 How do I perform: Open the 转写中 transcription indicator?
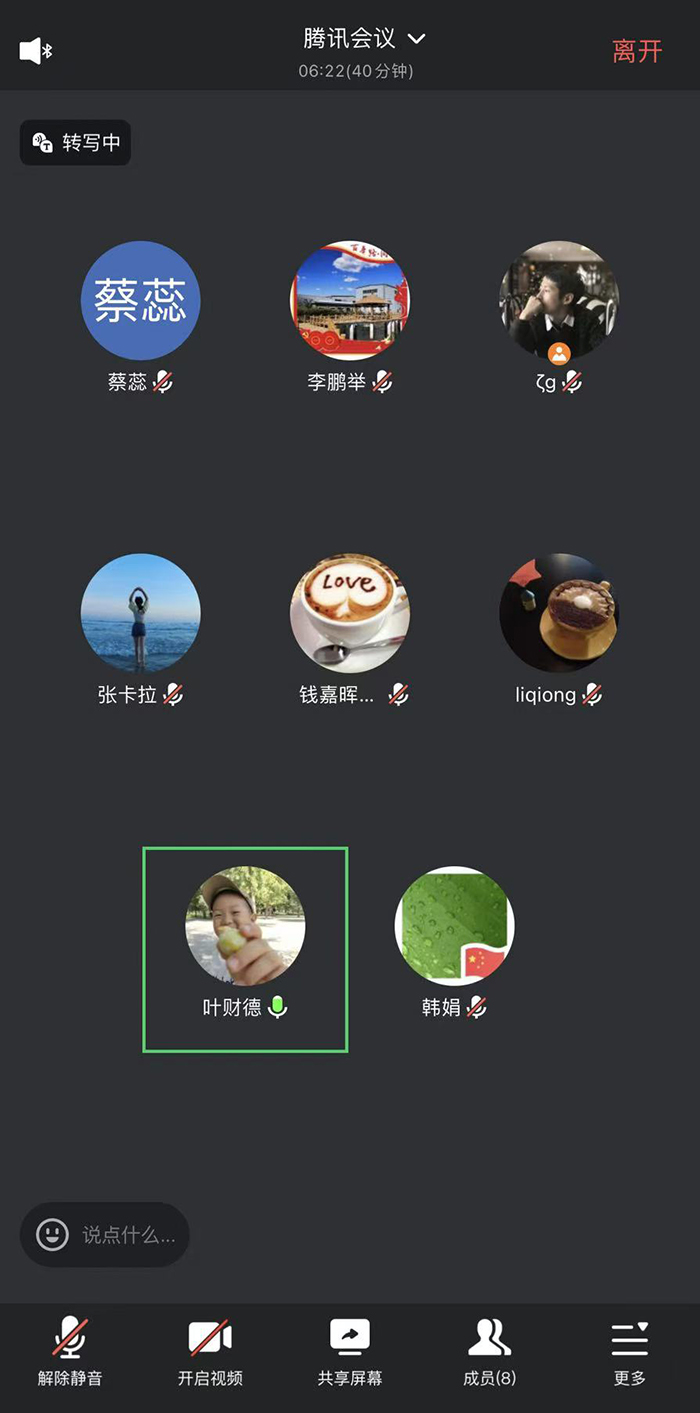tap(76, 143)
